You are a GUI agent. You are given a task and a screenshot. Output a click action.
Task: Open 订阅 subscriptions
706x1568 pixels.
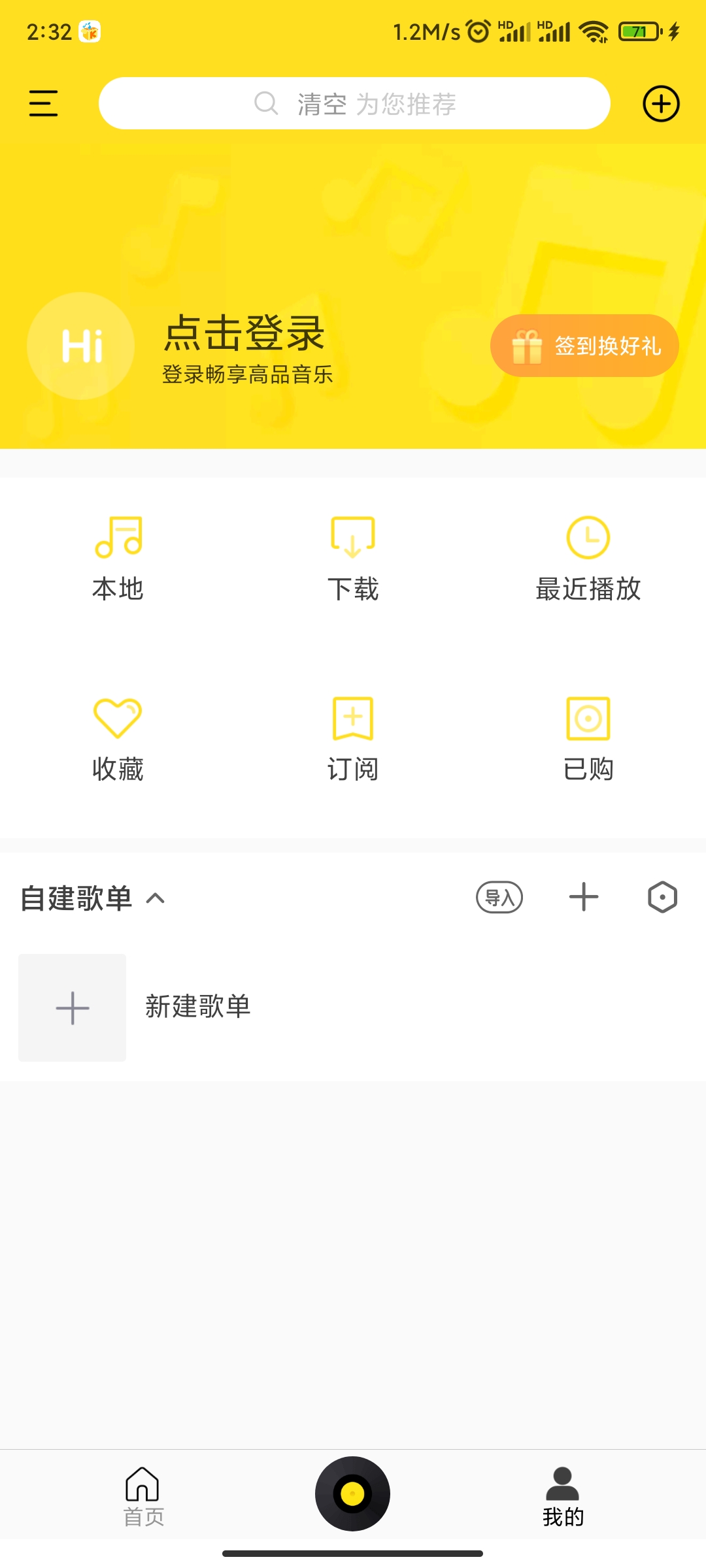353,739
